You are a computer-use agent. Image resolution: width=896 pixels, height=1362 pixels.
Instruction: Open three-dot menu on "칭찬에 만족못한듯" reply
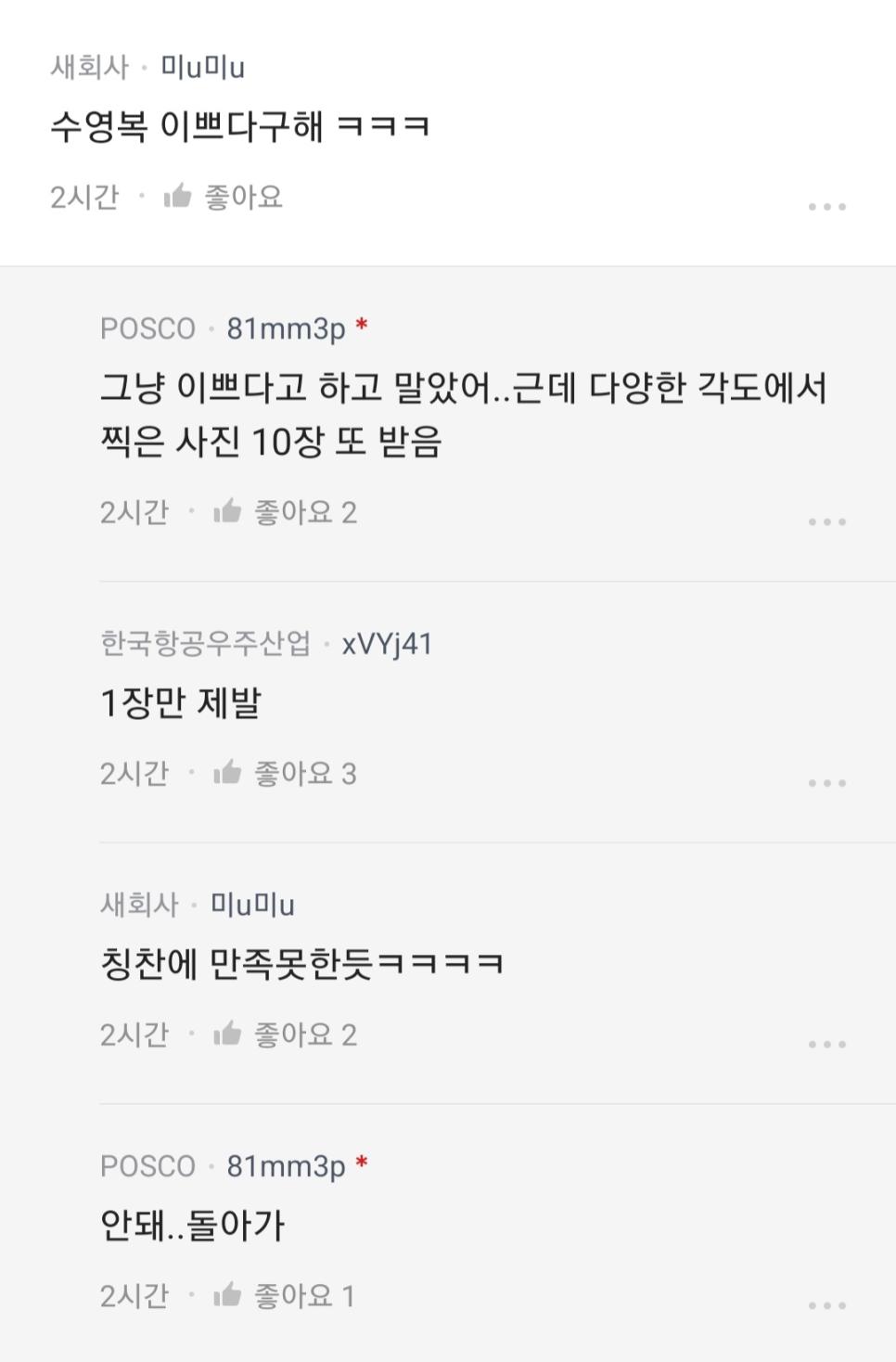click(x=826, y=1044)
